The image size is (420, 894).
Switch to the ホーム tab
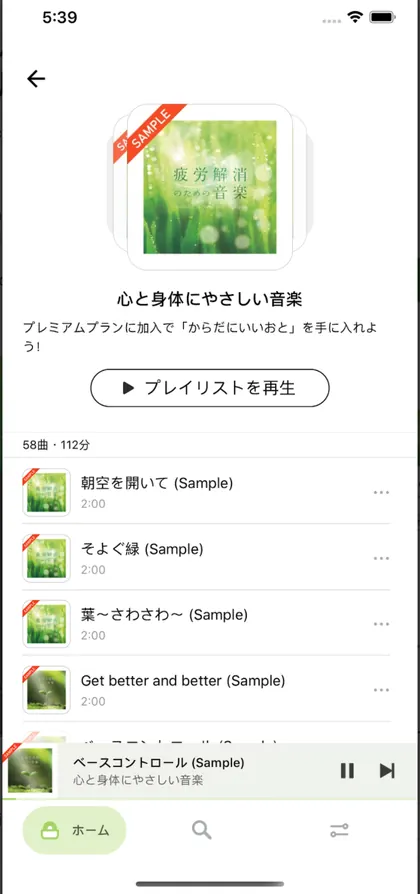pos(74,830)
